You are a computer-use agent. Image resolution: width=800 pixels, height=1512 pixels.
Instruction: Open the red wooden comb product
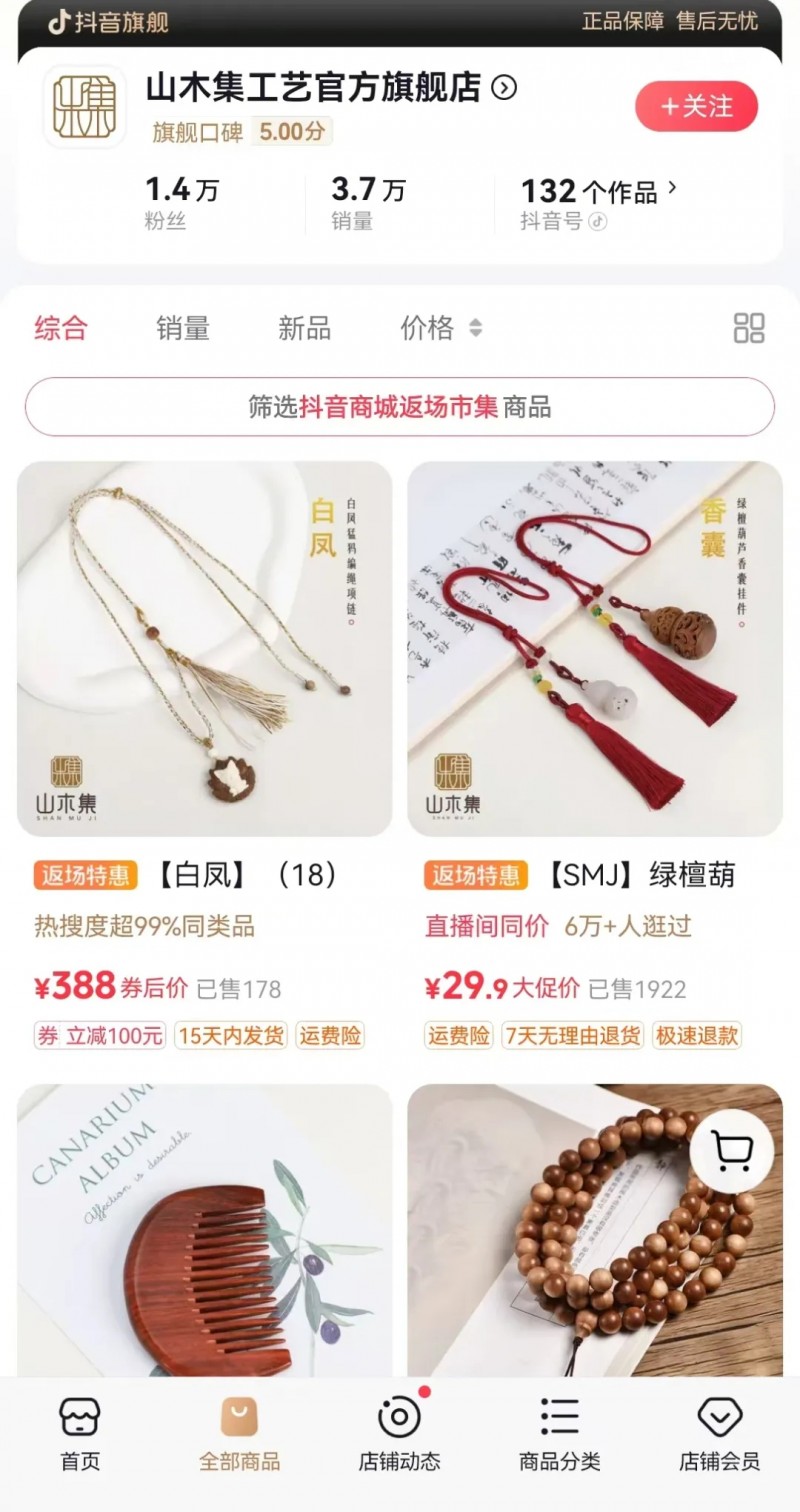tap(204, 1230)
